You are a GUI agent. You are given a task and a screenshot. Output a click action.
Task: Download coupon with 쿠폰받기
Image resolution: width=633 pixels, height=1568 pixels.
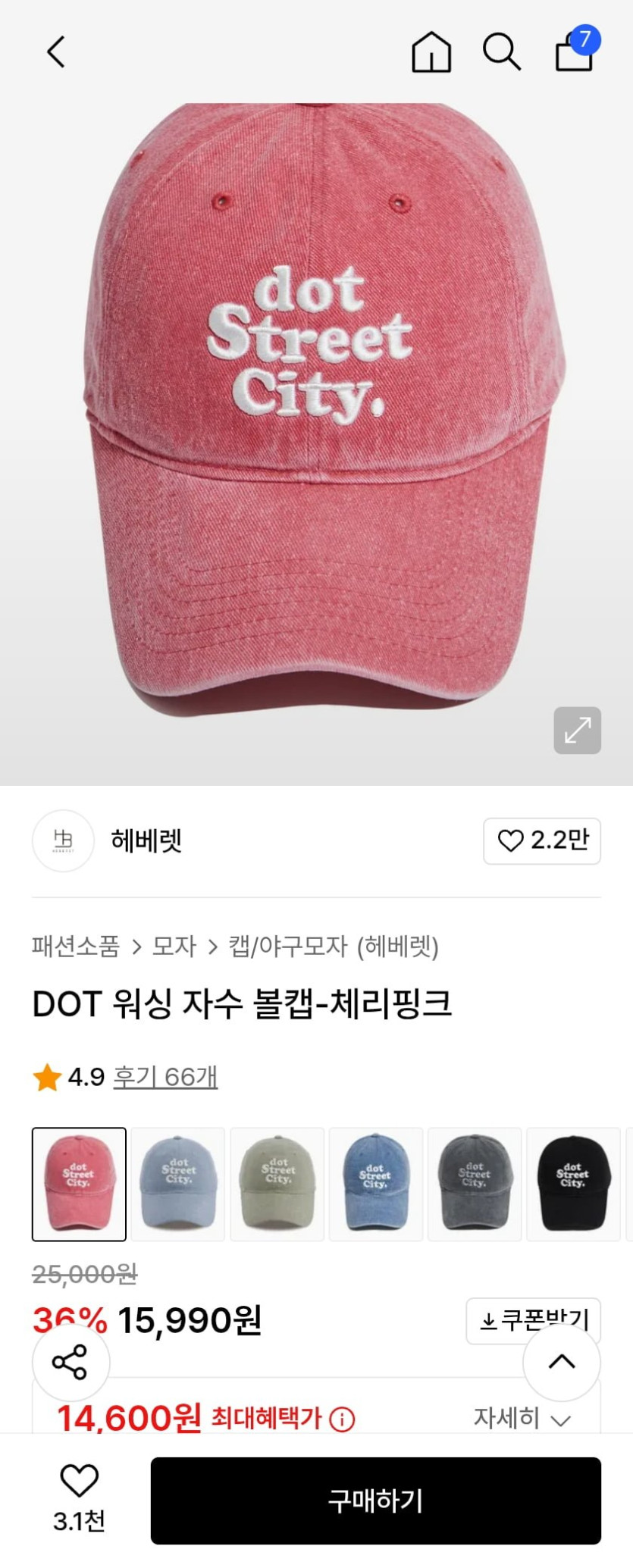point(534,1321)
